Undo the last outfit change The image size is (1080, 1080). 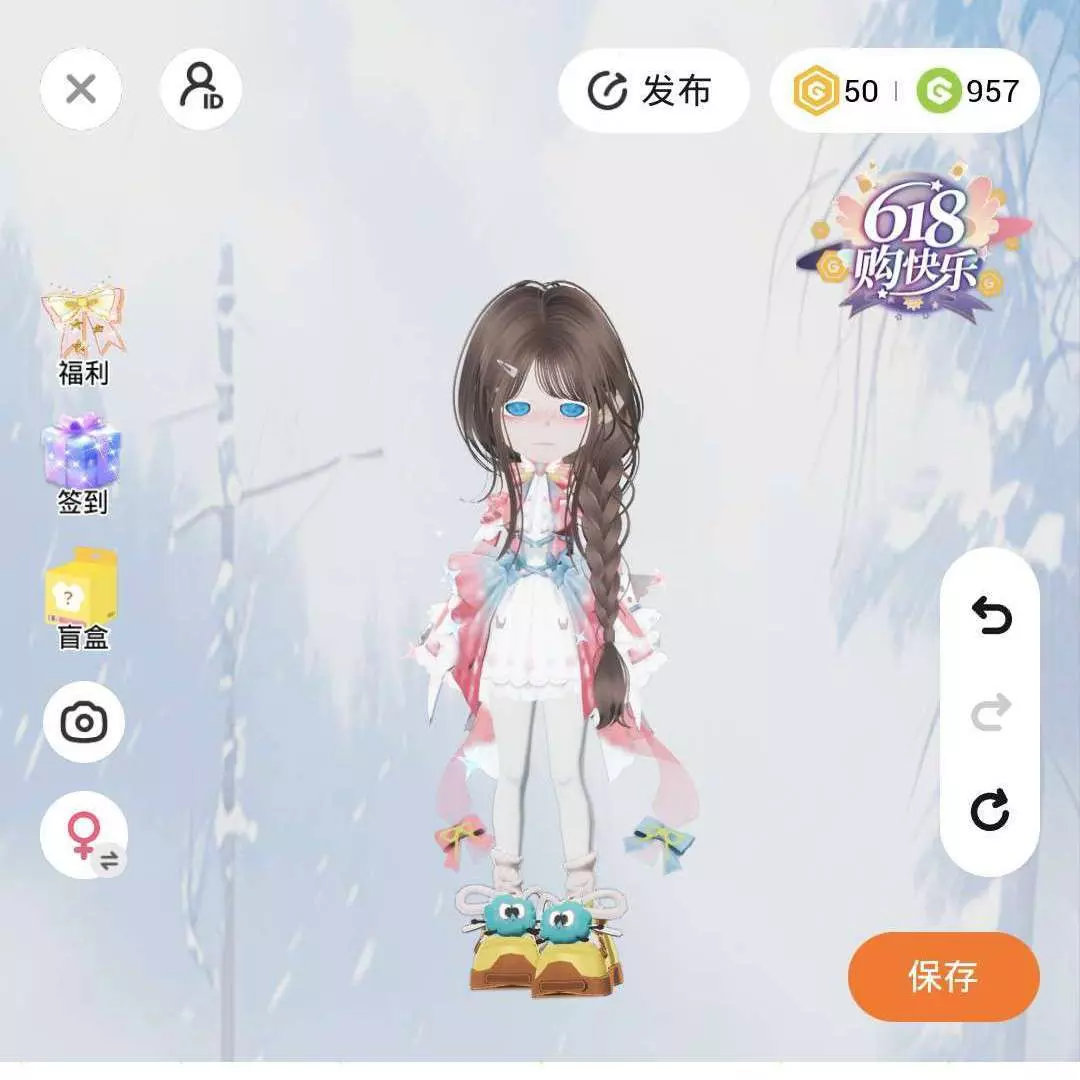[x=990, y=617]
